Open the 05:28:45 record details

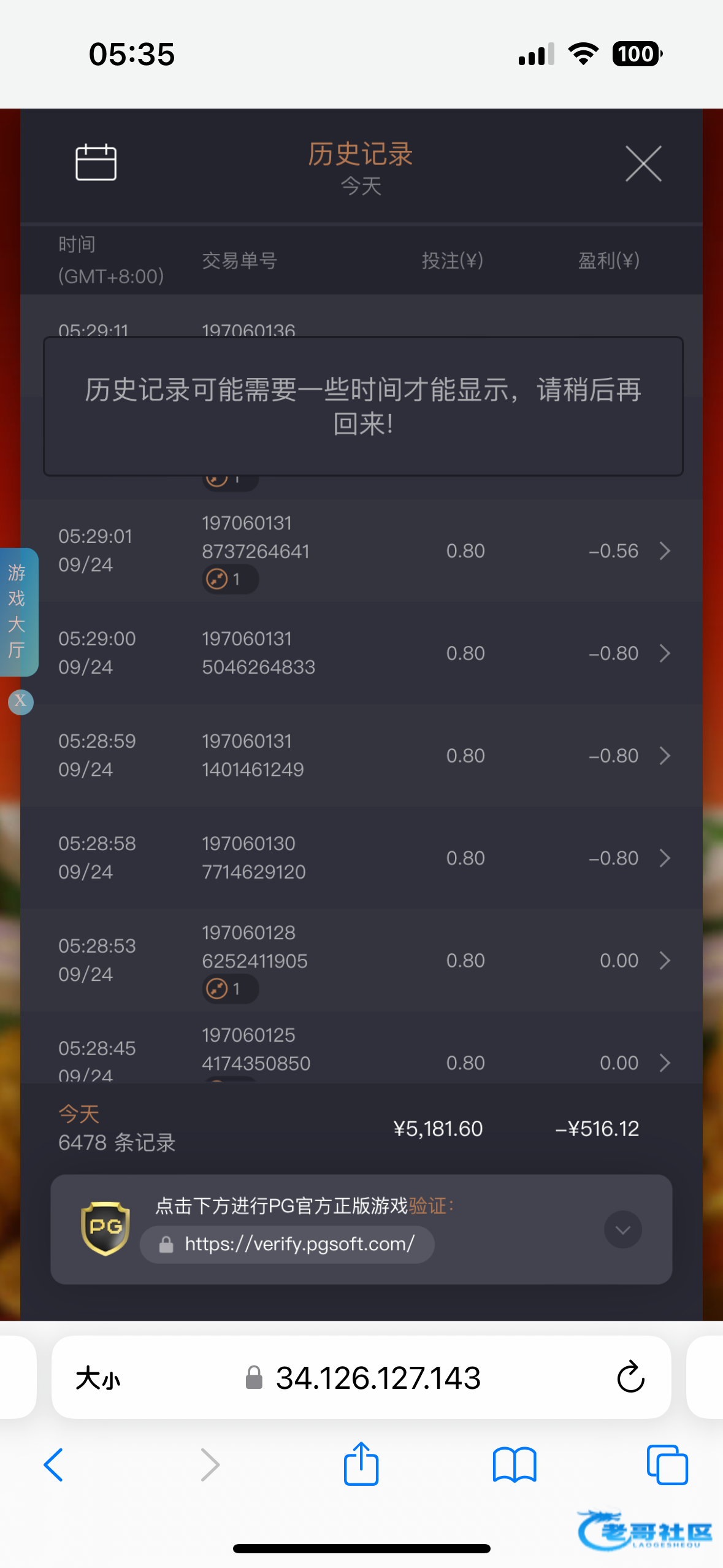tap(362, 1048)
